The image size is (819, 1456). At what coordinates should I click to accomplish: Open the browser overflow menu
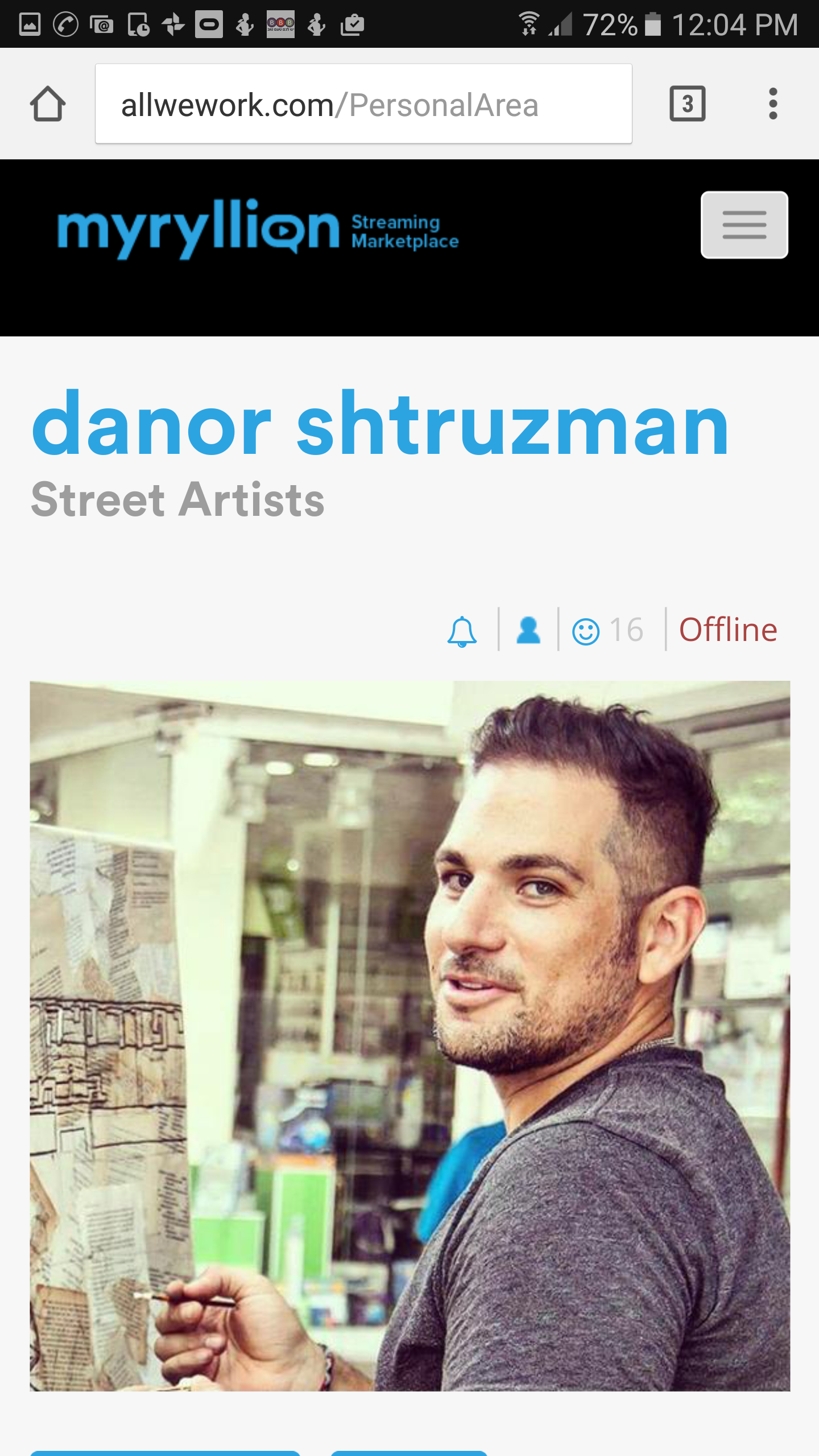[x=772, y=104]
